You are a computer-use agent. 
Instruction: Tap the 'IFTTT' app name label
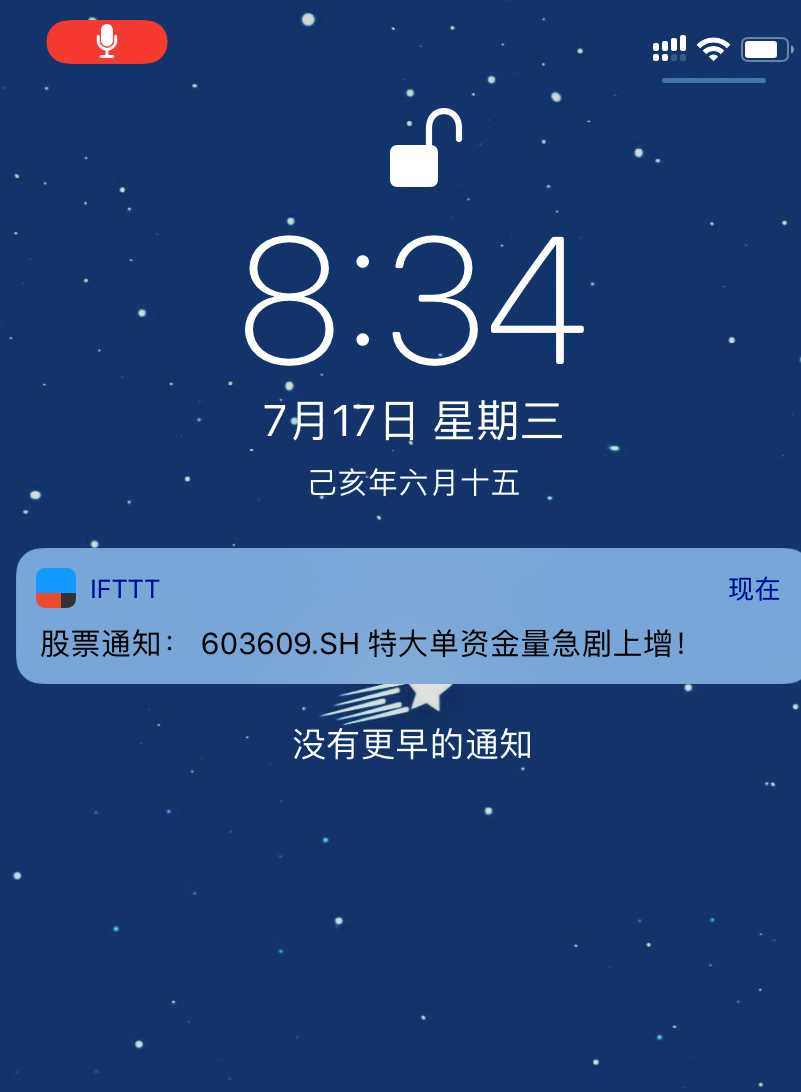coord(125,589)
